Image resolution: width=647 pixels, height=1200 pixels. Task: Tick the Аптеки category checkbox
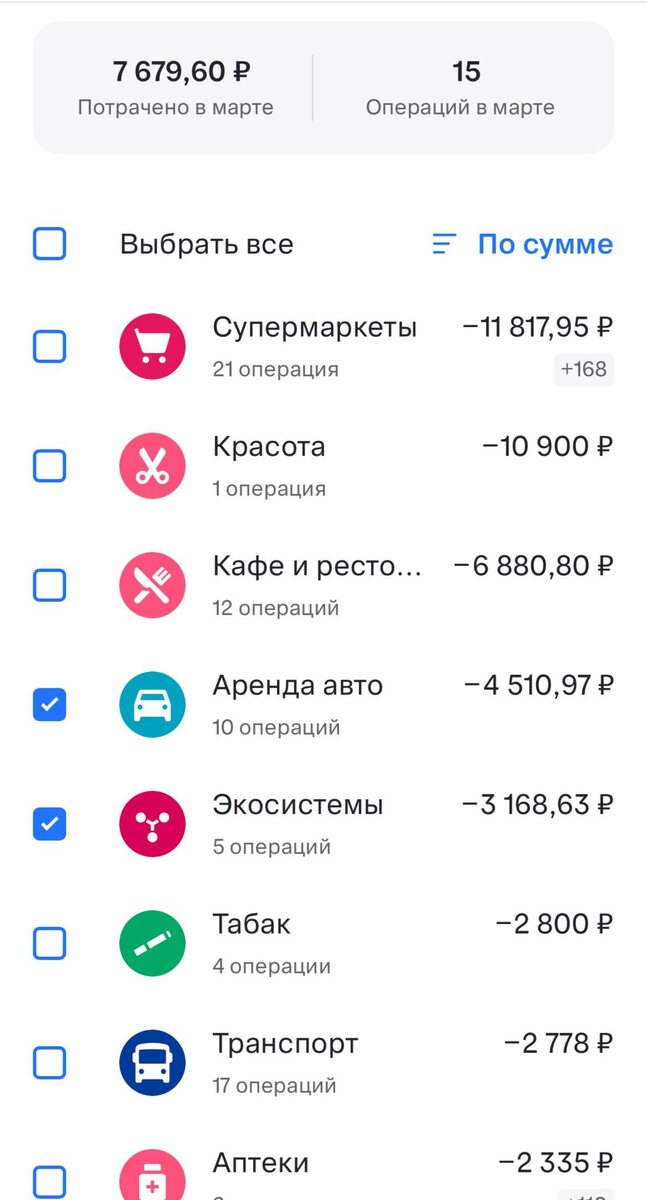click(x=50, y=1180)
